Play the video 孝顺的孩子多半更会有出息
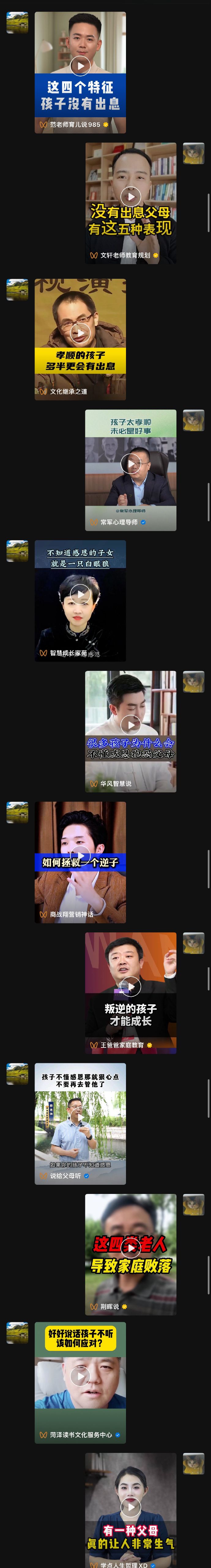The height and width of the screenshot is (1568, 211). click(80, 333)
